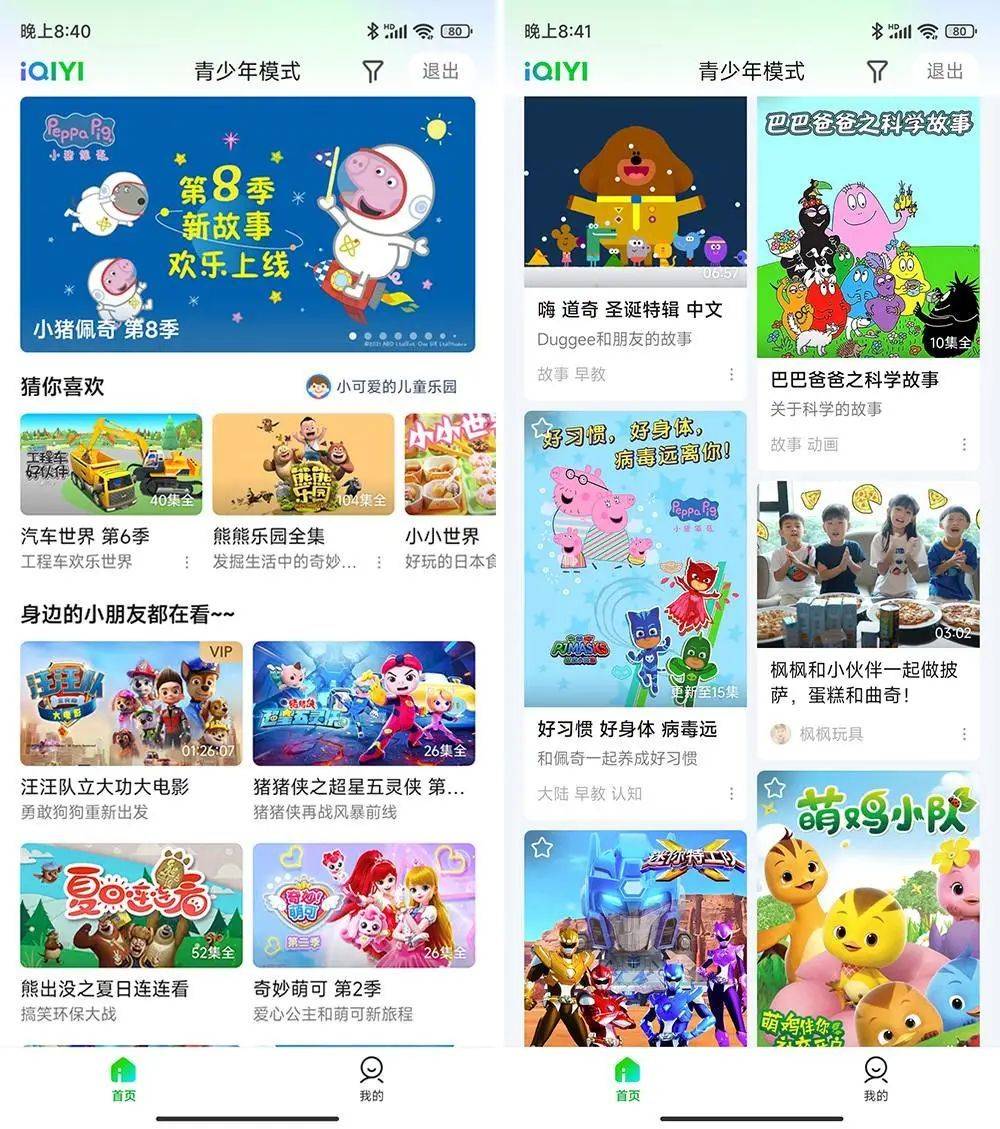The width and height of the screenshot is (1000, 1129).
Task: Open more options for 汽车世界 第6季
Action: [x=186, y=562]
